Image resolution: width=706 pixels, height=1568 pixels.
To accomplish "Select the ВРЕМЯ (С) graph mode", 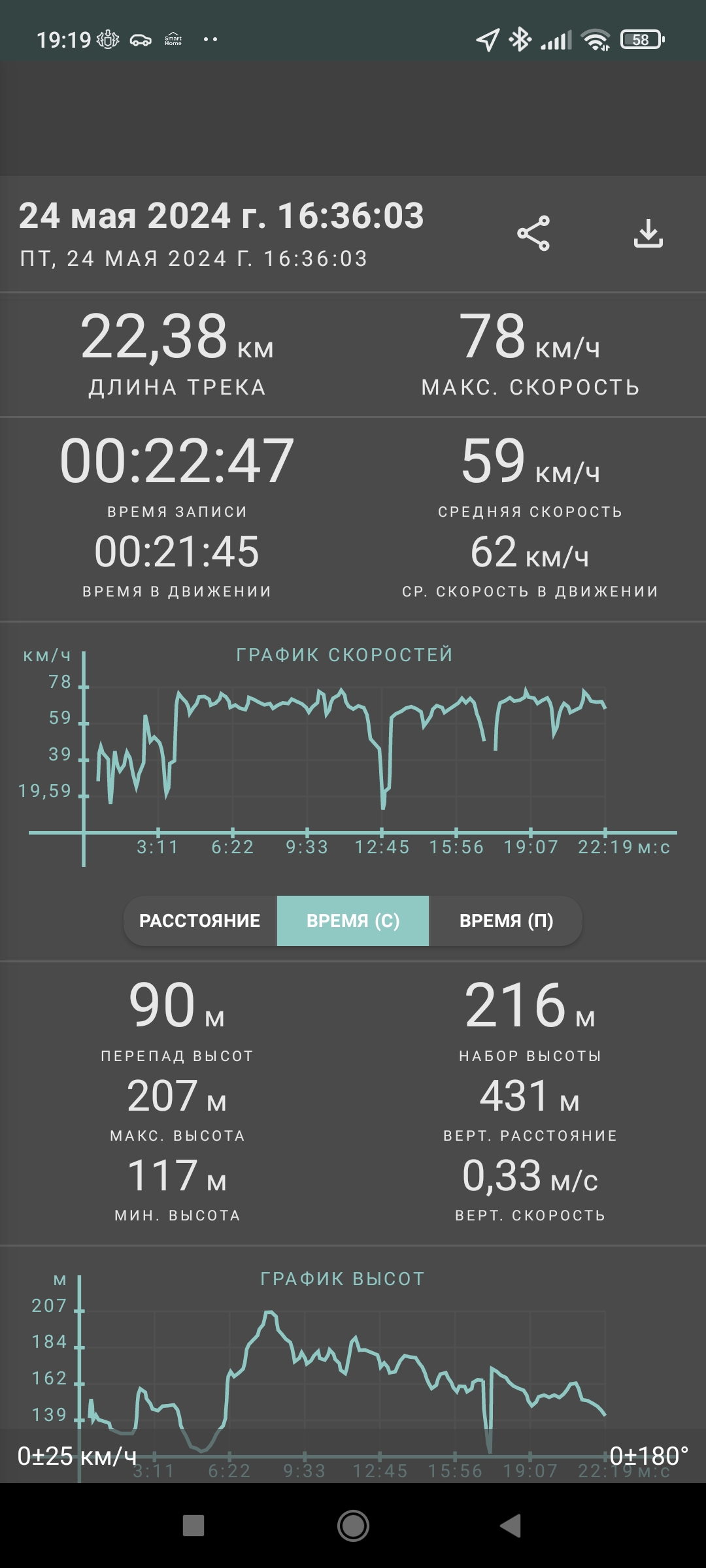I will 353,921.
